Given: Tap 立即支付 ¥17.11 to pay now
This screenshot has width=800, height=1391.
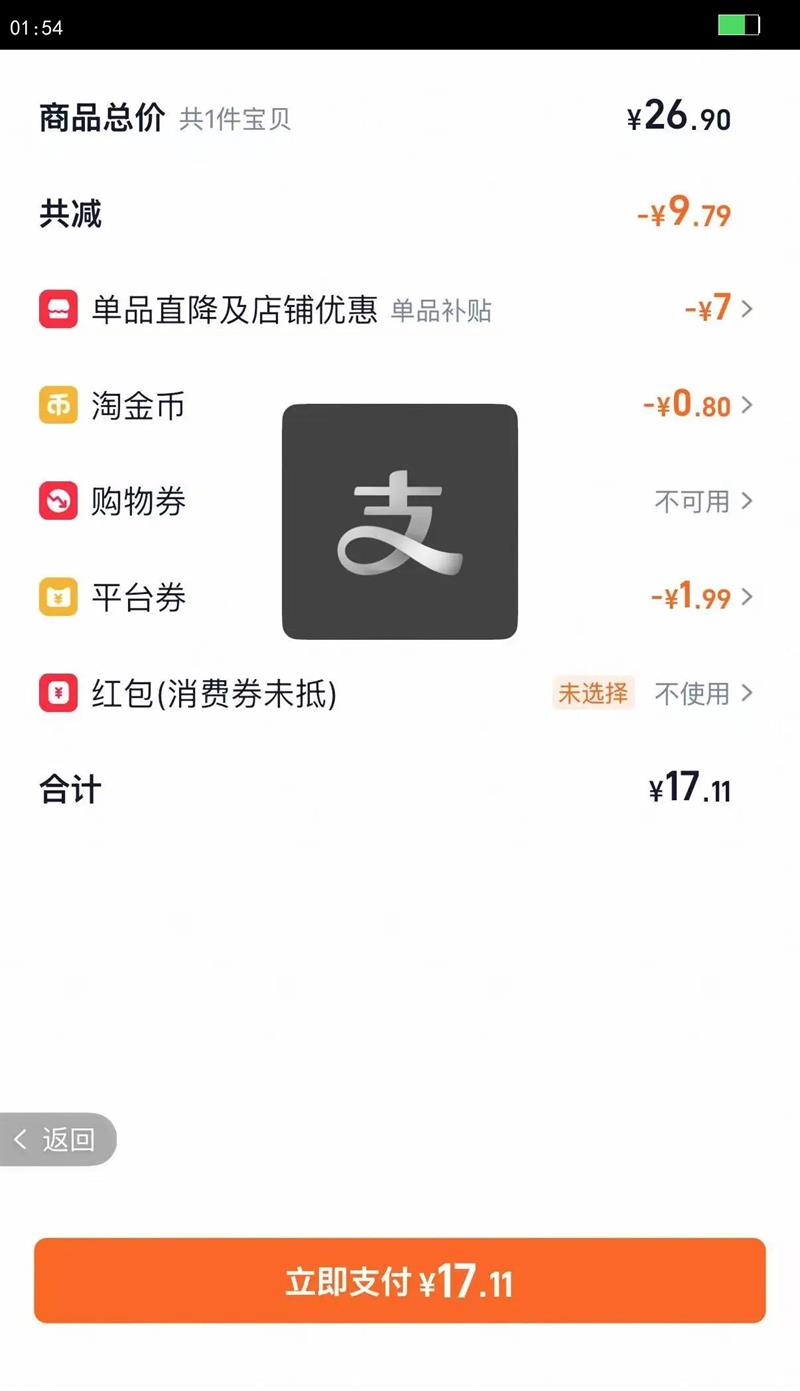Looking at the screenshot, I should click(400, 1281).
